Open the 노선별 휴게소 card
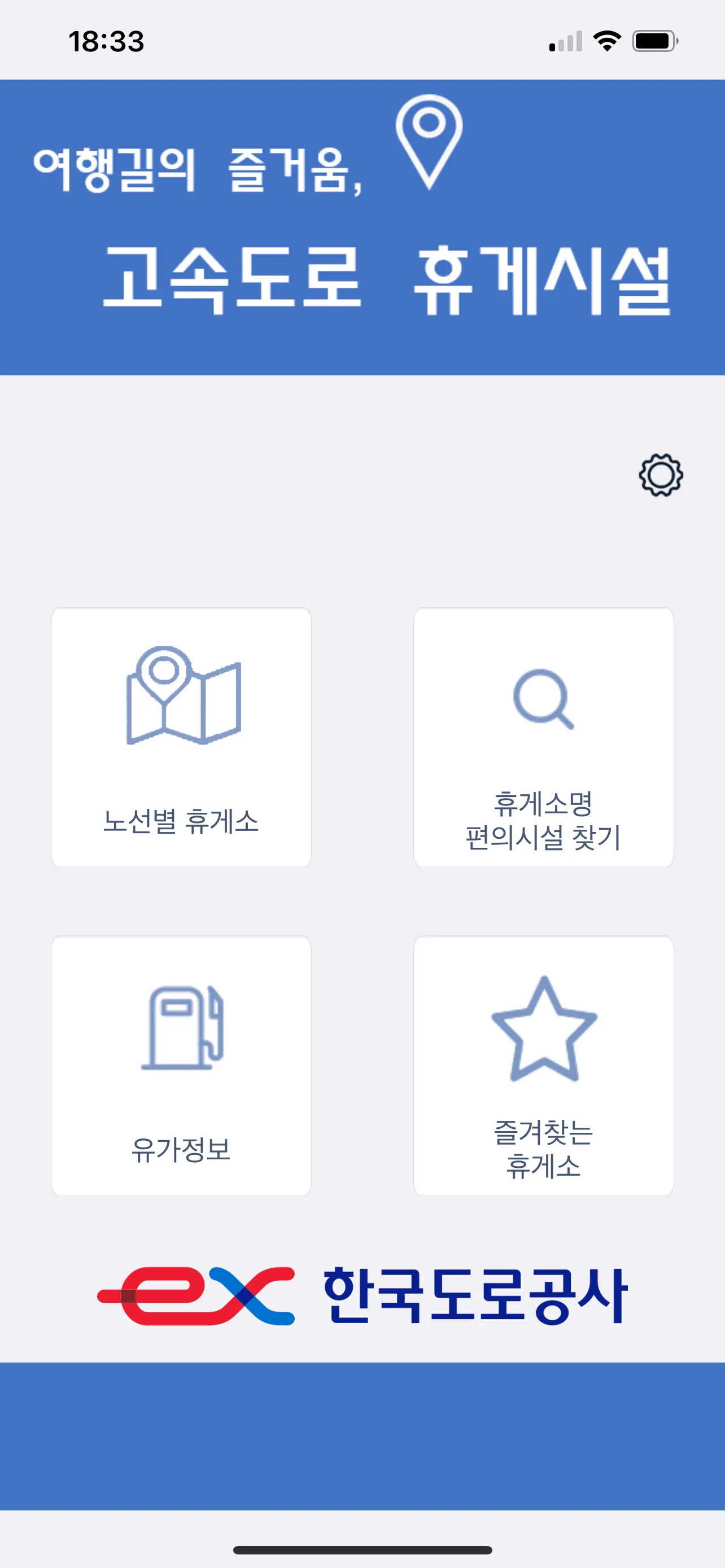This screenshot has height=1568, width=725. click(181, 737)
